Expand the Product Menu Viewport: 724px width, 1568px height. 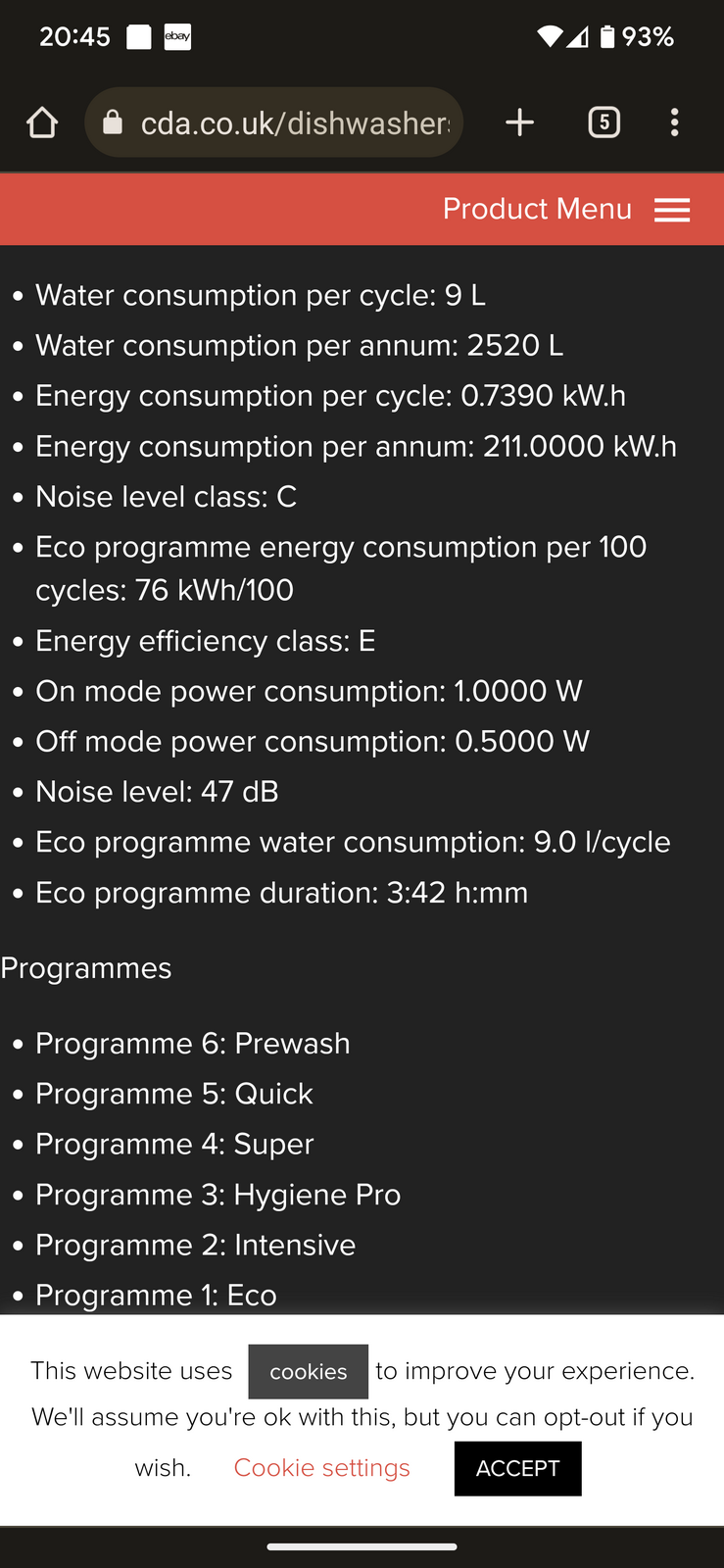click(565, 210)
